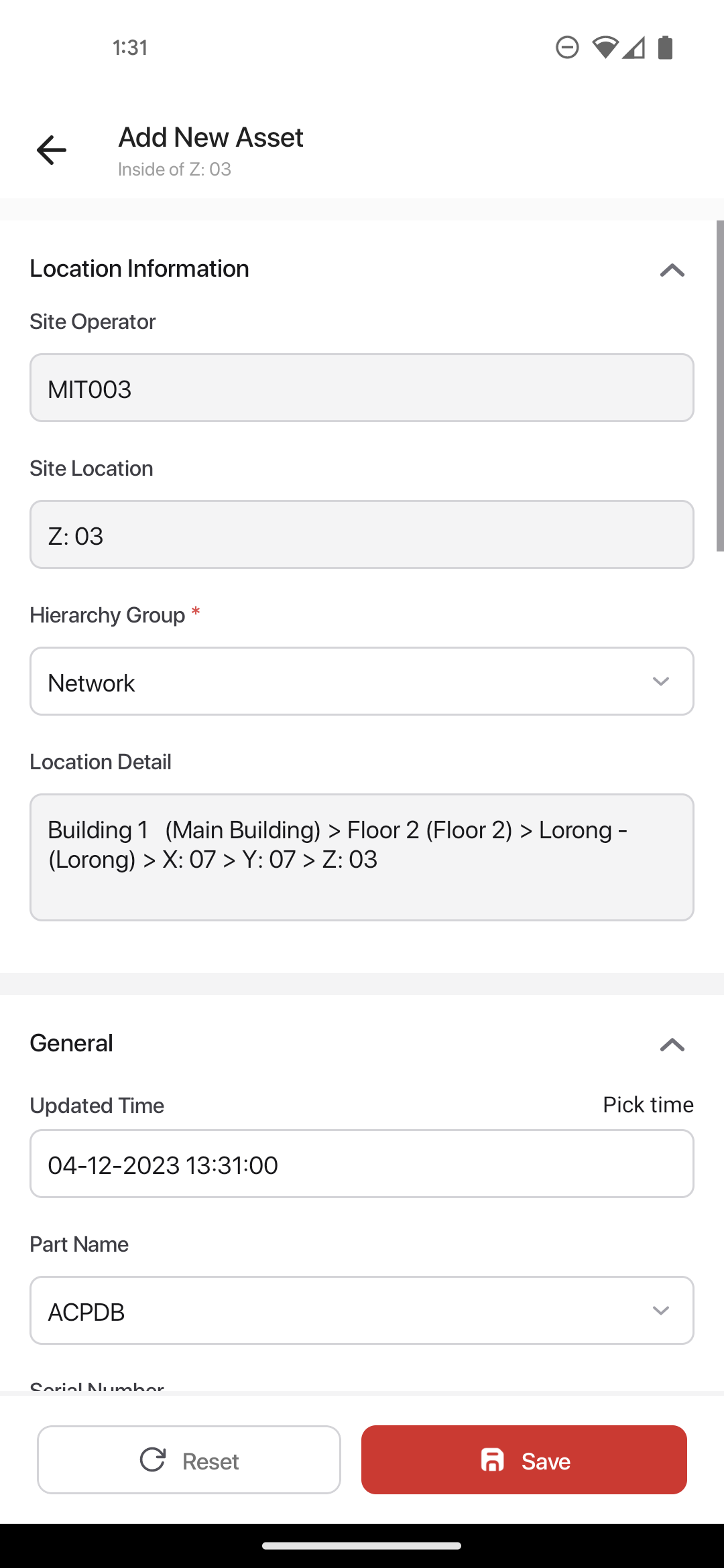The width and height of the screenshot is (724, 1568).
Task: Open the Part Name dropdown
Action: [x=362, y=1310]
